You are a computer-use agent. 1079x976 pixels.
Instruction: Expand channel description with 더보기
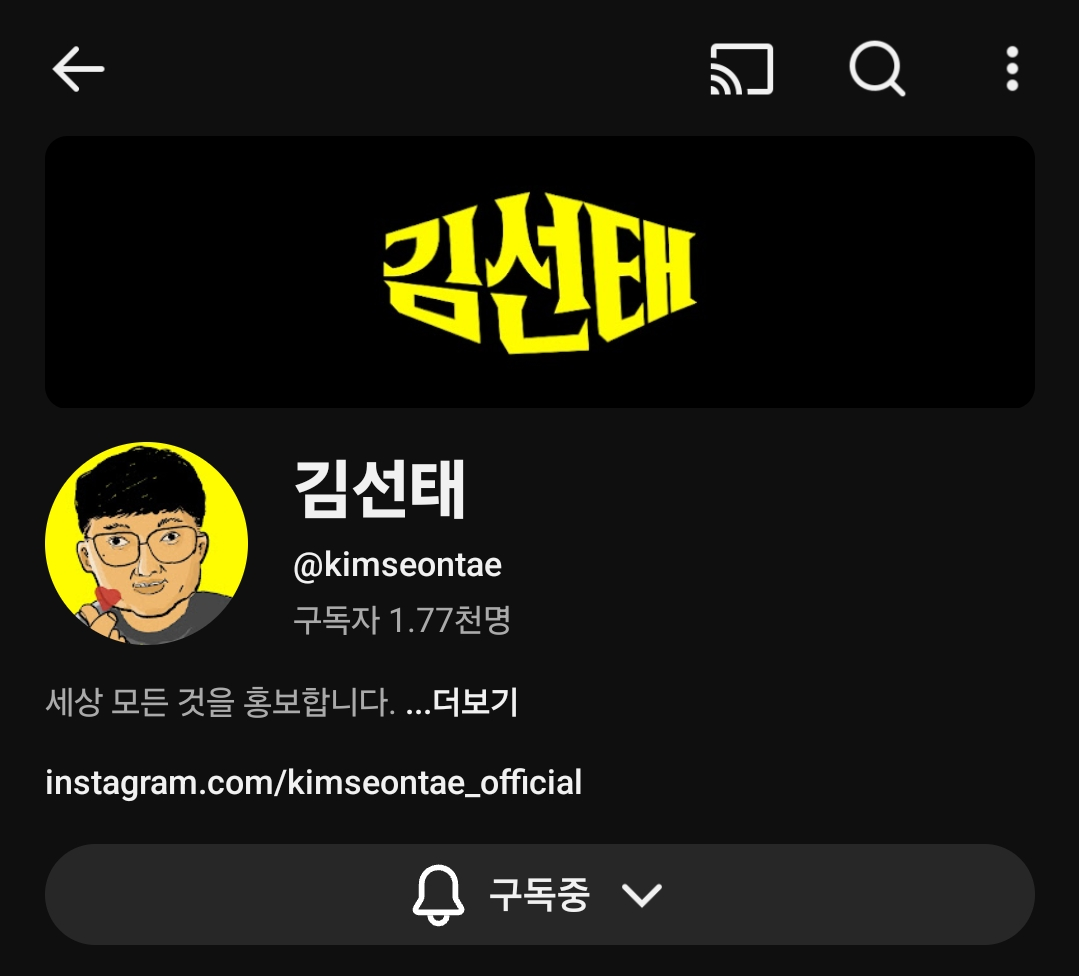[474, 703]
